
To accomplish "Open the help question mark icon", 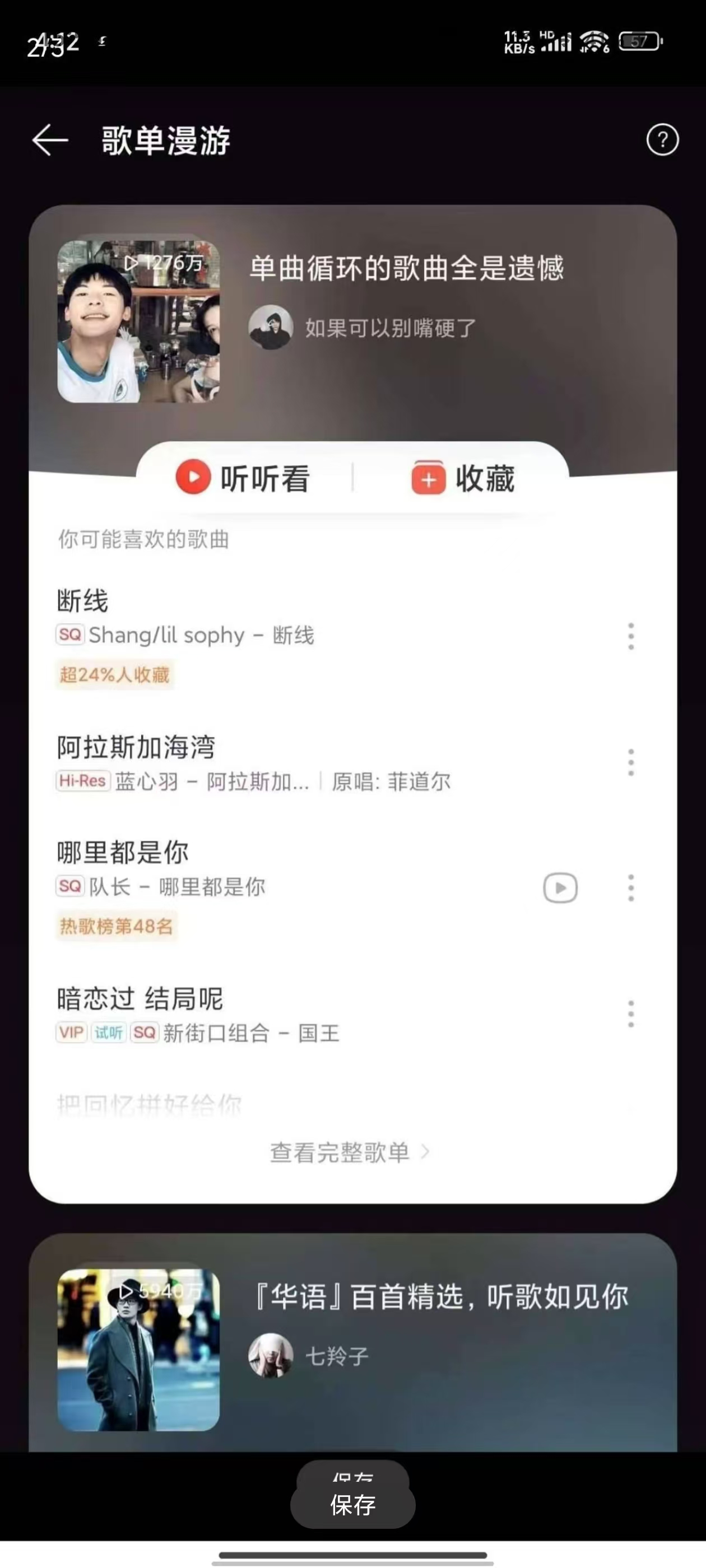I will (662, 140).
